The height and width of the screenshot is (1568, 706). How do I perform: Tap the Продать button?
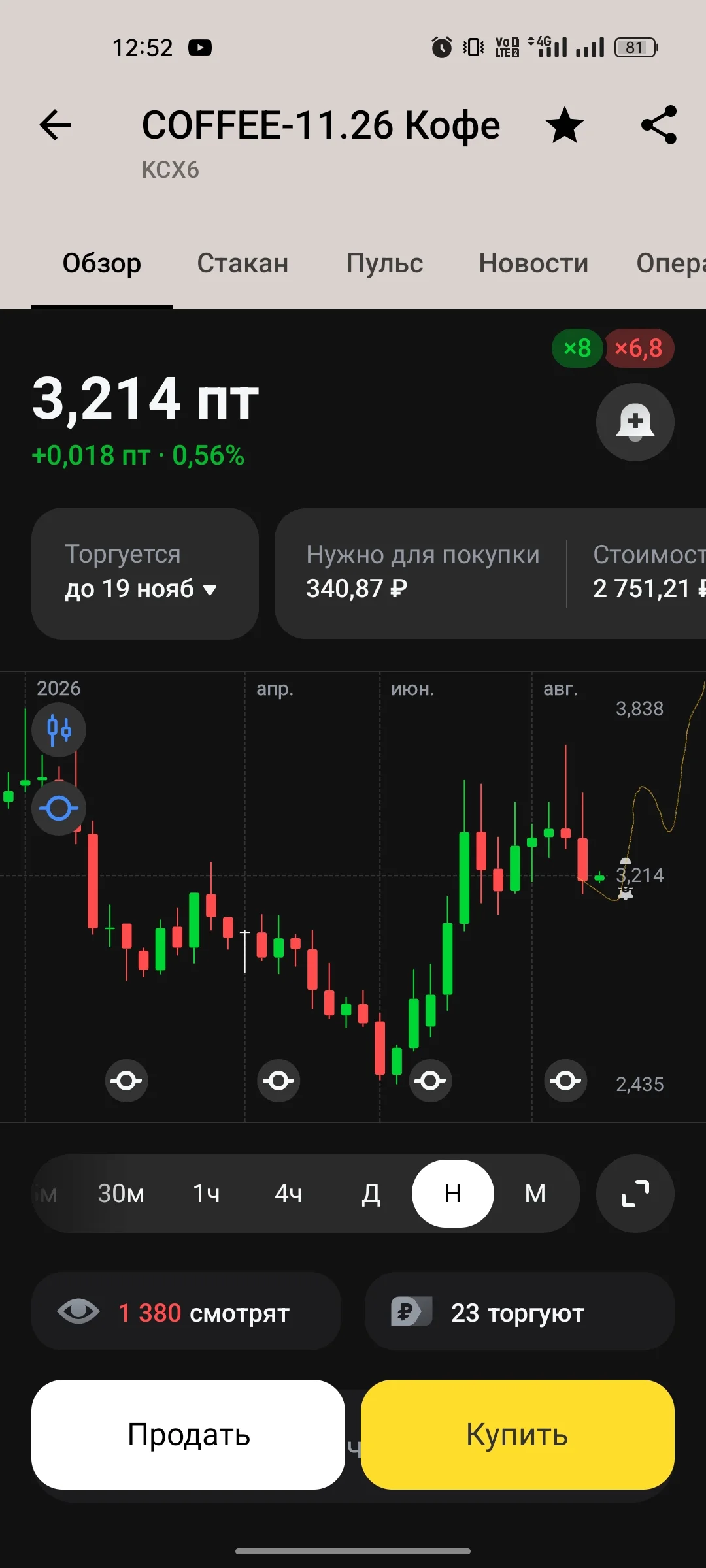click(x=188, y=1435)
